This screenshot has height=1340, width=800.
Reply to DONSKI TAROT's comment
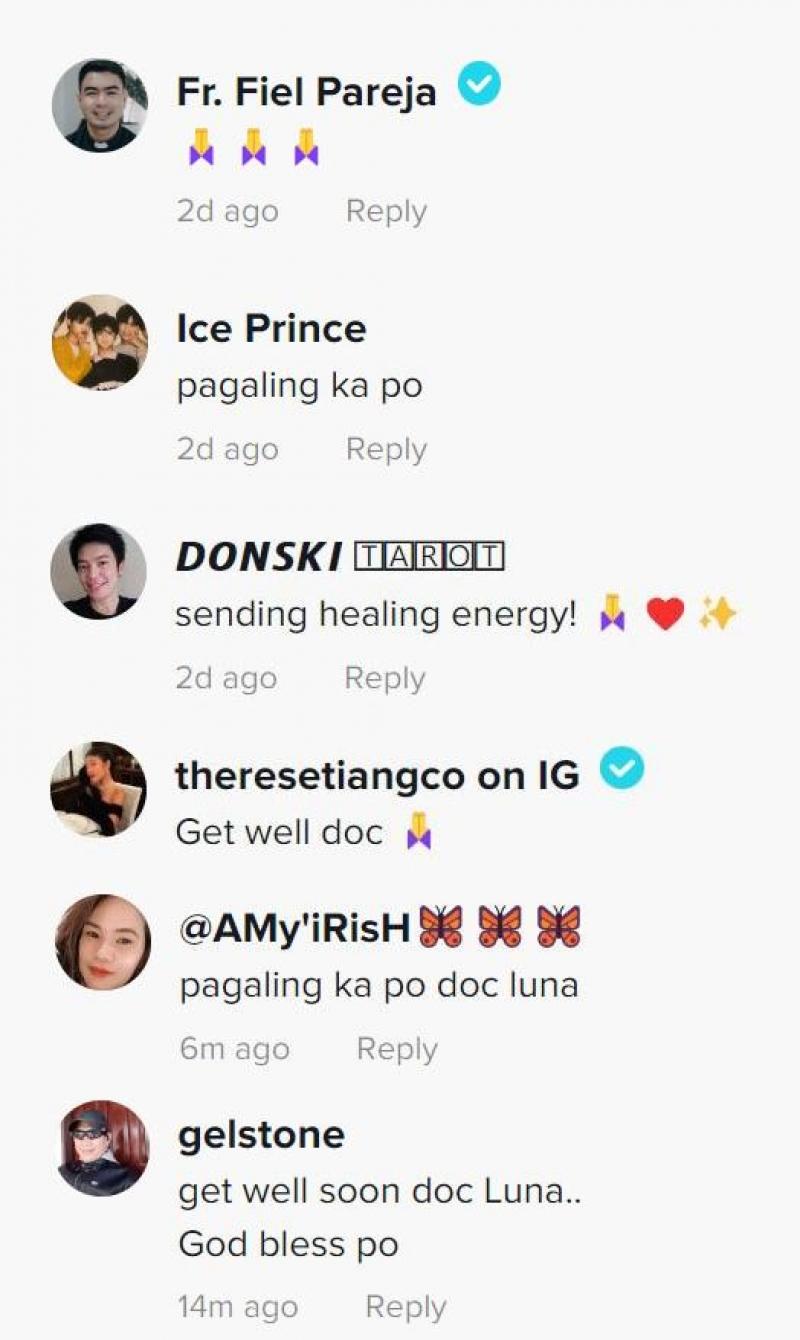coord(385,678)
